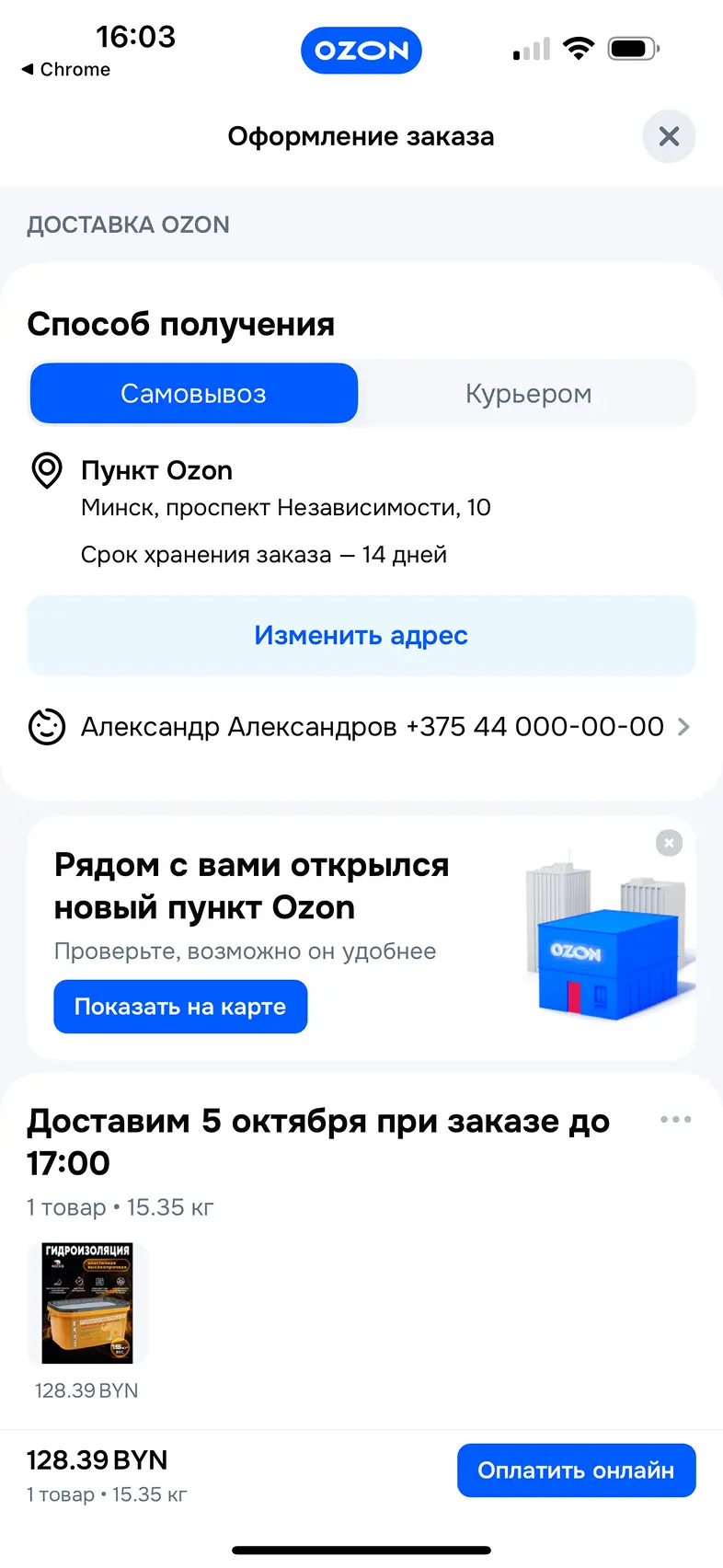Image resolution: width=723 pixels, height=1568 pixels.
Task: Return to Chrome via back link
Action: click(x=66, y=70)
